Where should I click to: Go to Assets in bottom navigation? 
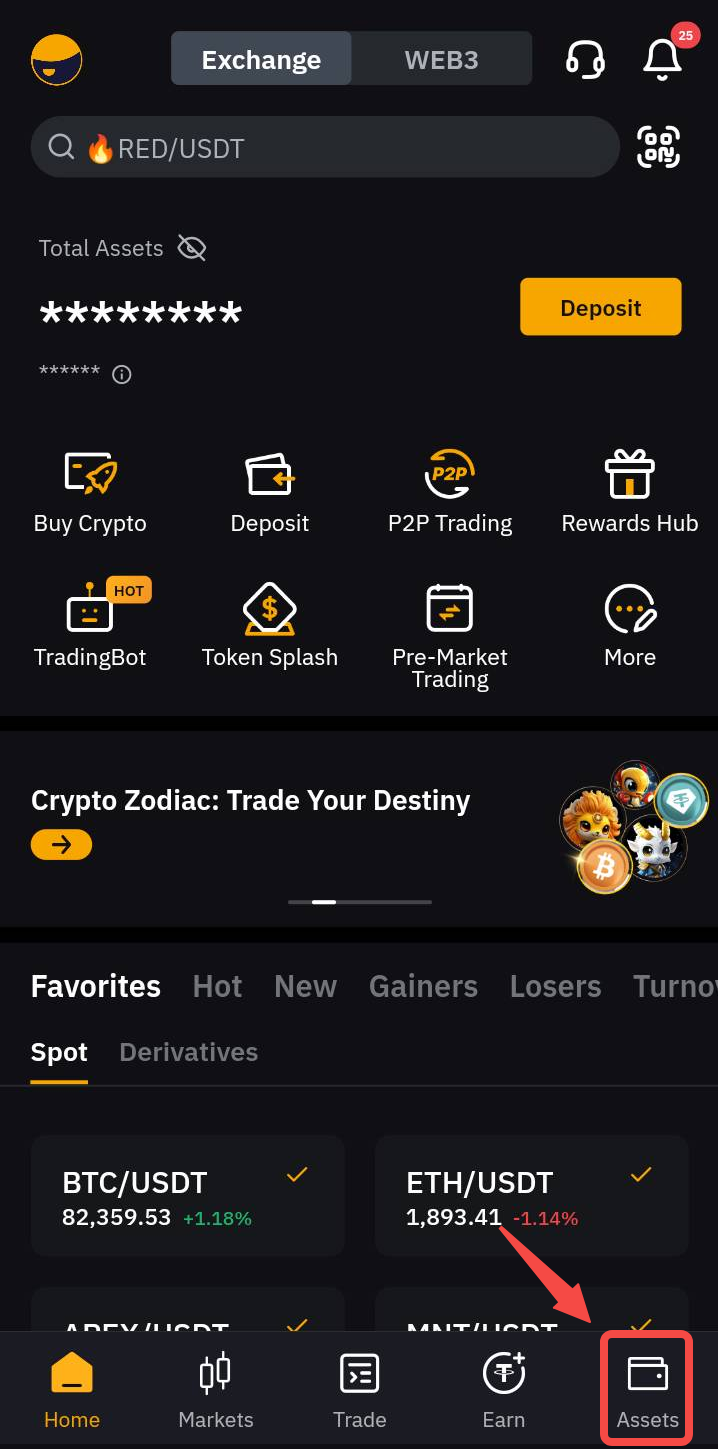tap(647, 1388)
